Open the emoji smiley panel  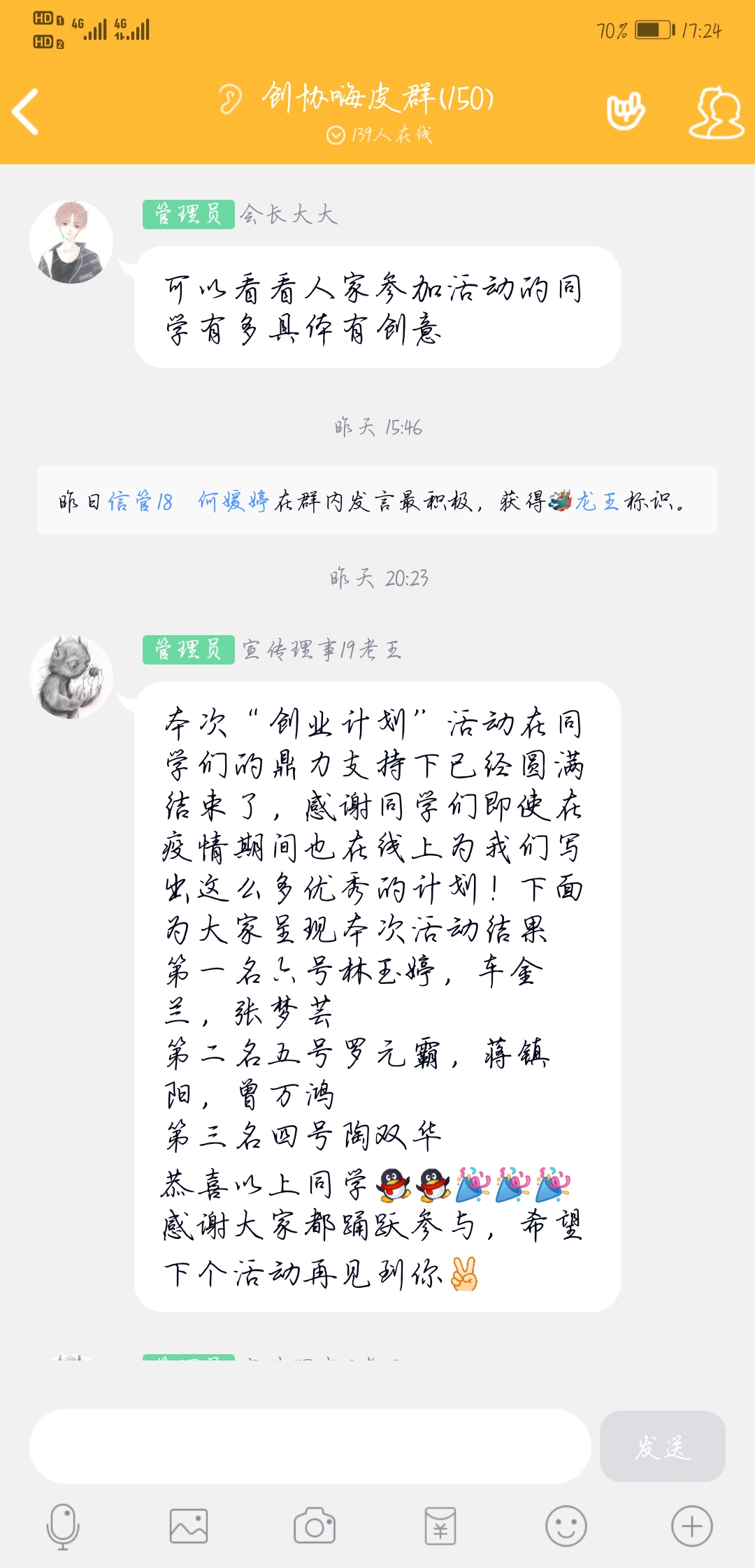tap(566, 1527)
